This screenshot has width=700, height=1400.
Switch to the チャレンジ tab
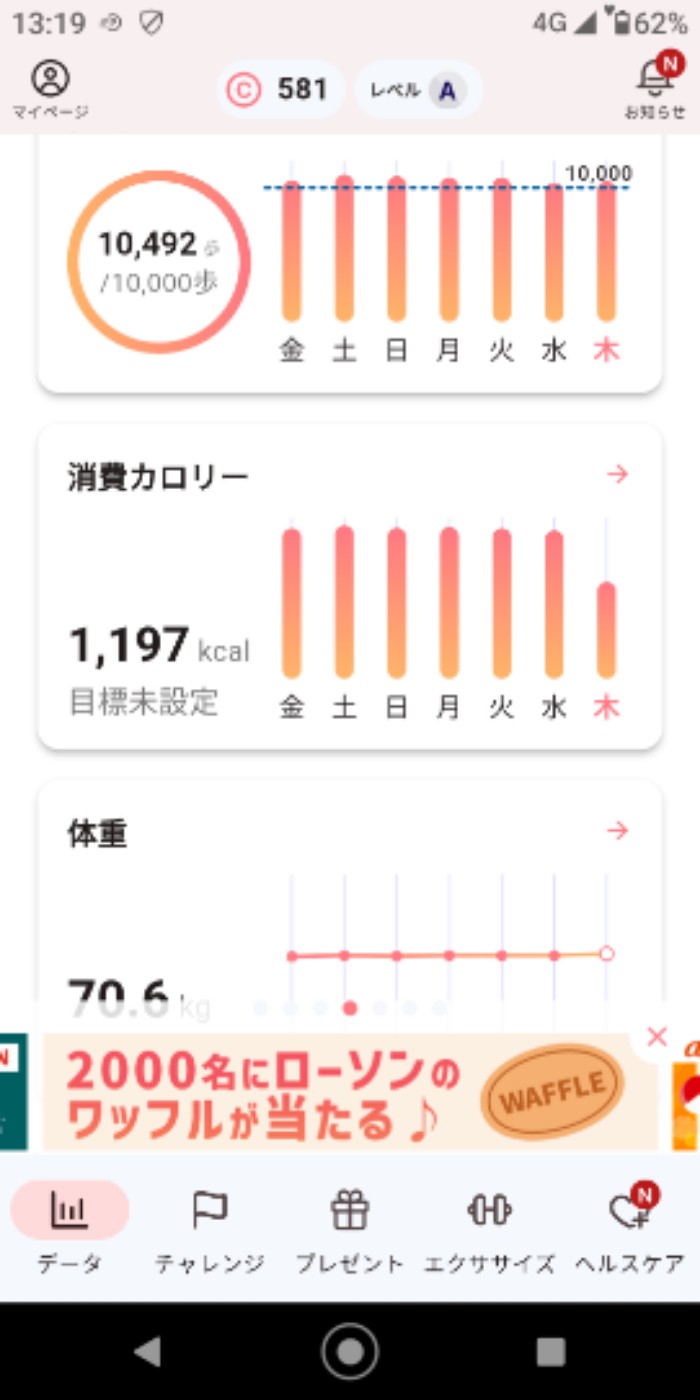point(210,1227)
